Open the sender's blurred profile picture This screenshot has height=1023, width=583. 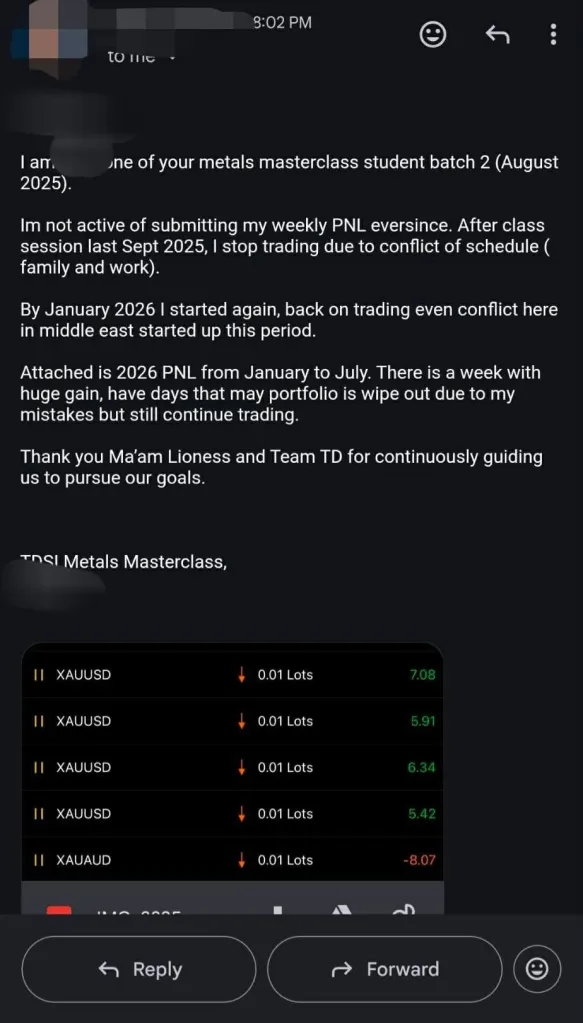(44, 40)
